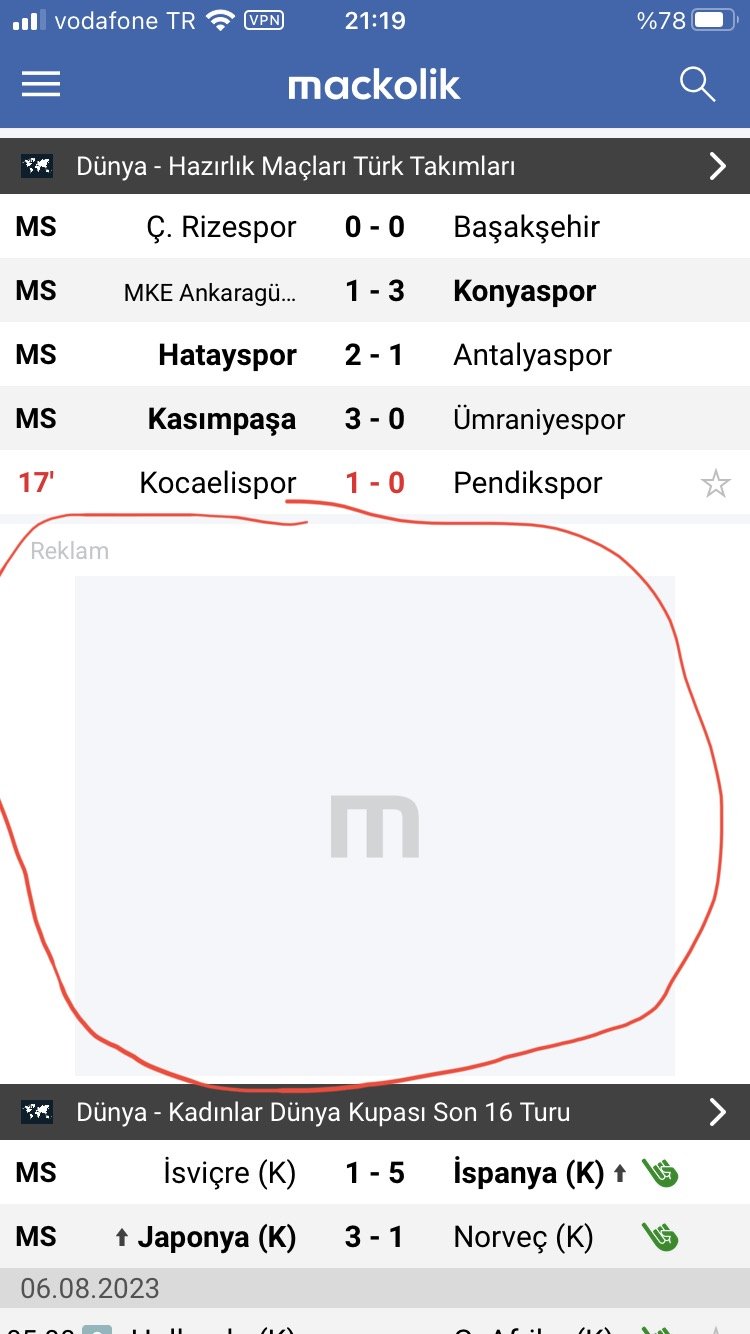Screen dimensions: 750x1334
Task: Open live Kocaelispor vs Pendikspor match
Action: (374, 483)
